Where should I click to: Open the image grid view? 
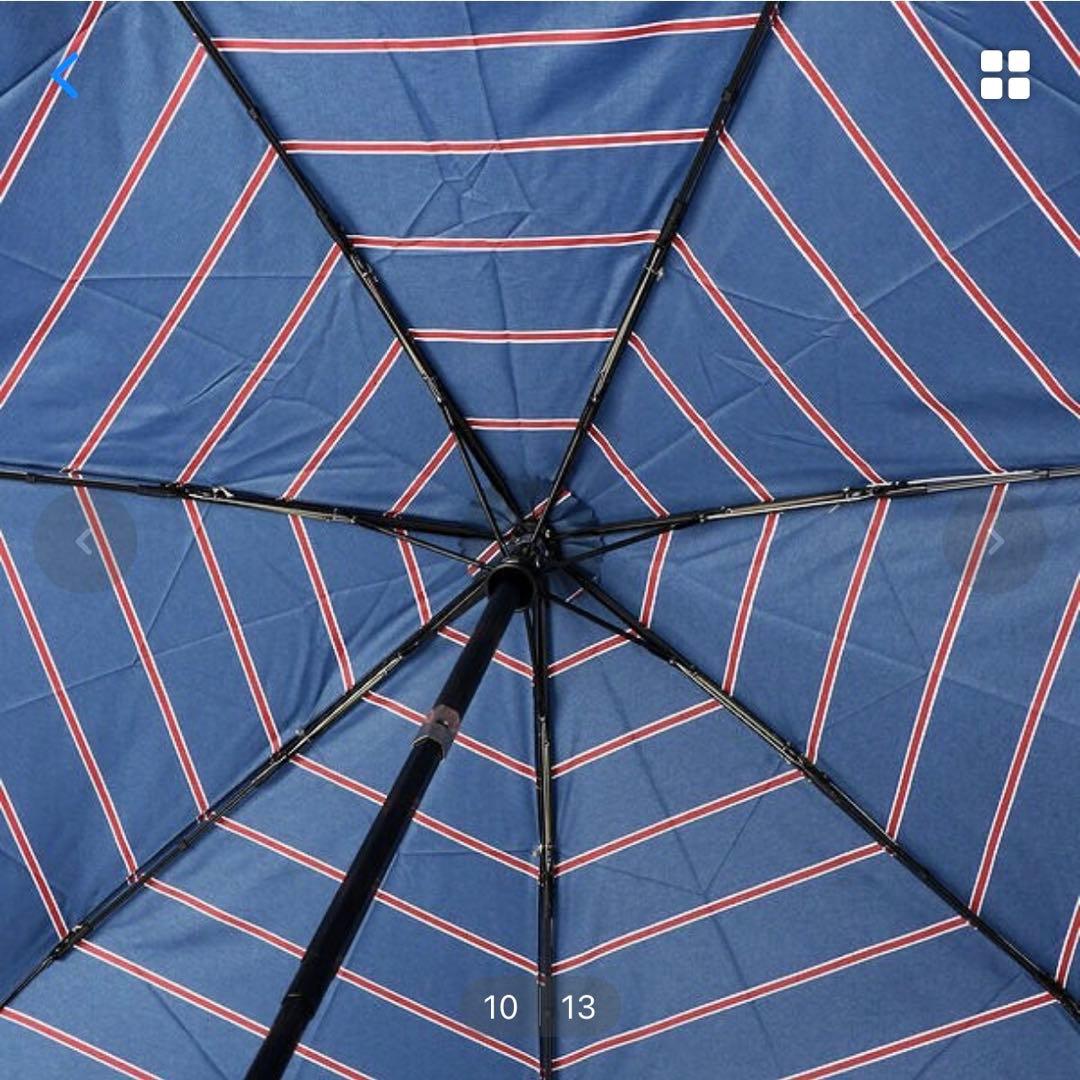[x=1004, y=75]
